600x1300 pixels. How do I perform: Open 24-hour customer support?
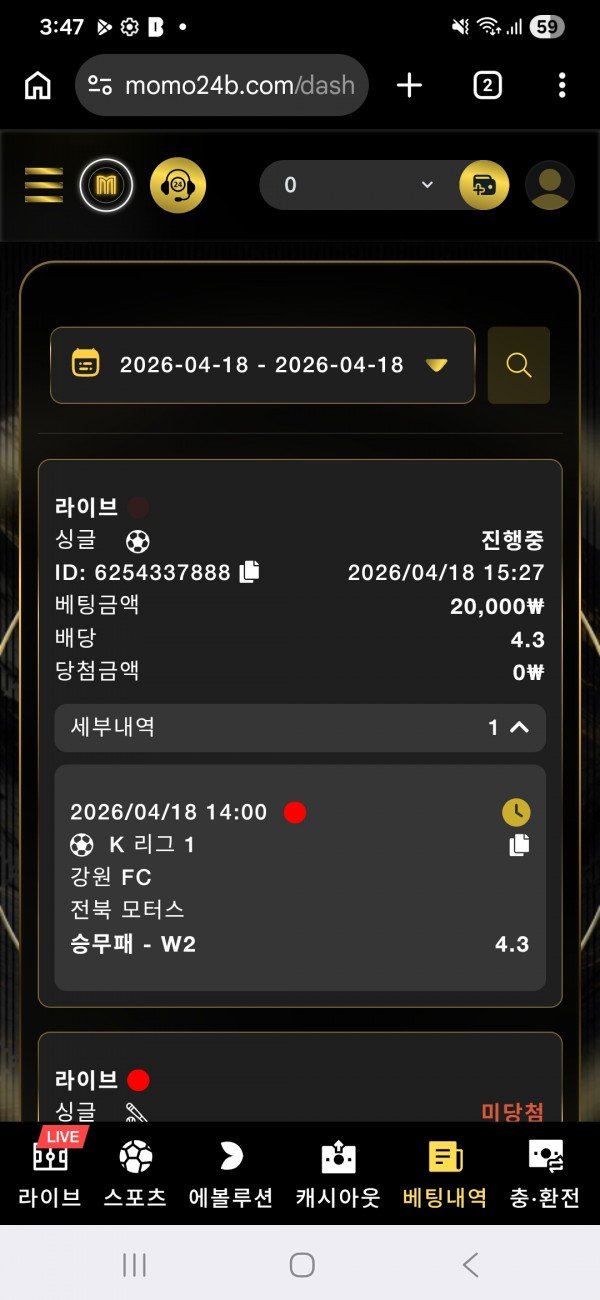178,185
